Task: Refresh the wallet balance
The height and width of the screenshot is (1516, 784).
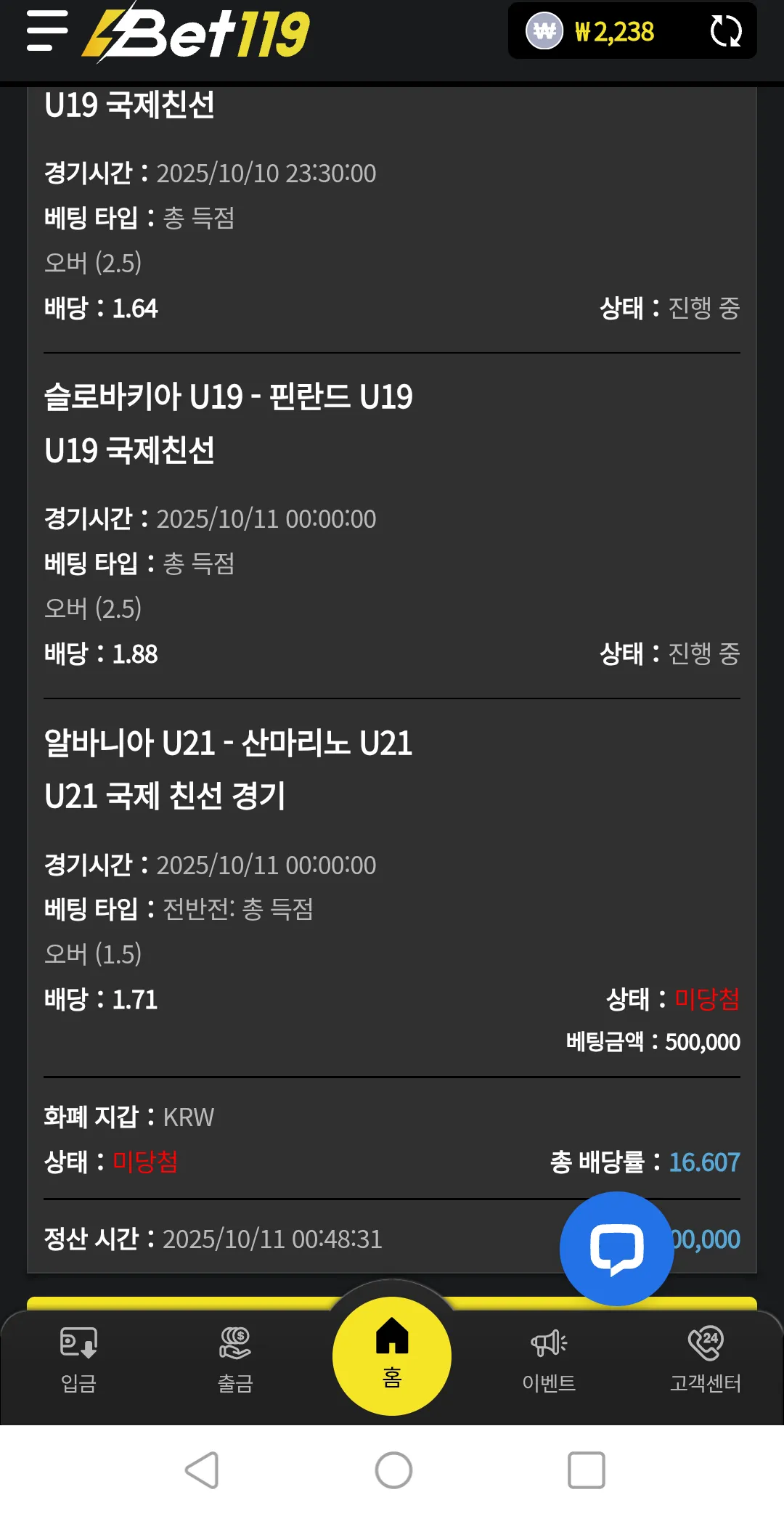Action: pyautogui.click(x=725, y=31)
